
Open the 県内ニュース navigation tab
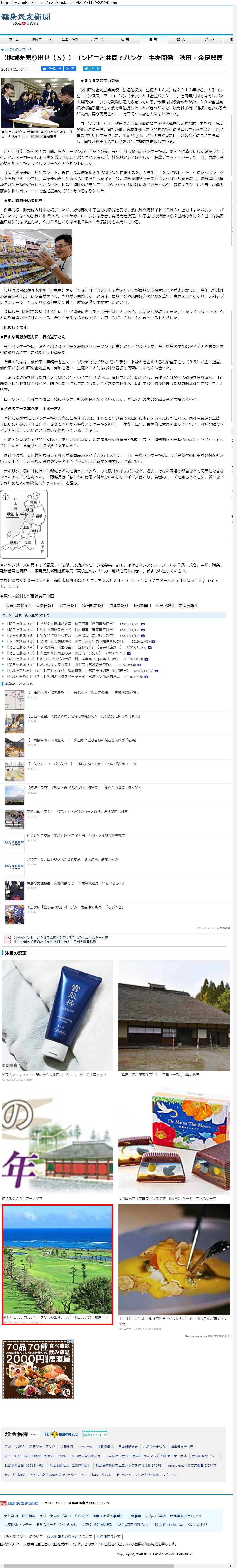click(41, 39)
